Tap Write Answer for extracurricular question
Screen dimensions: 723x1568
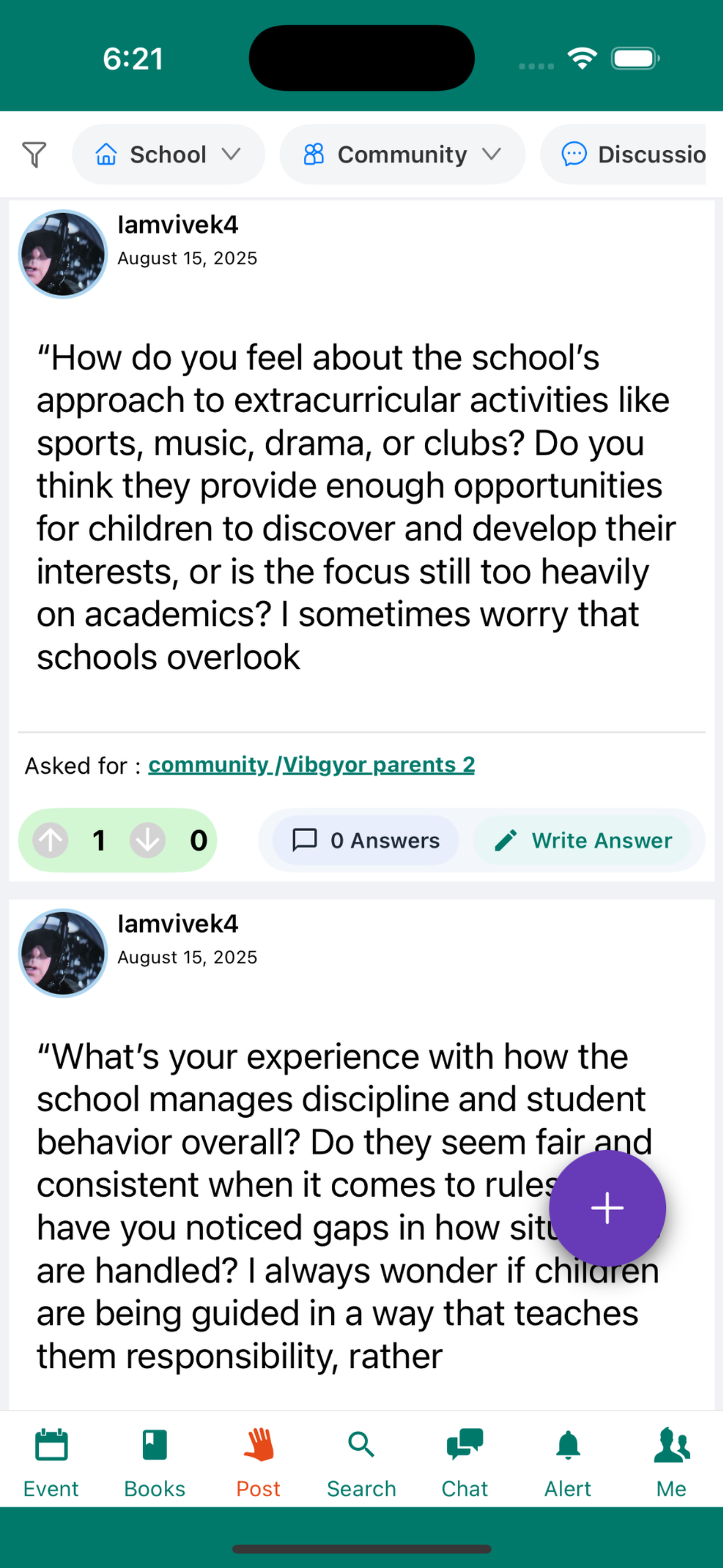(582, 841)
